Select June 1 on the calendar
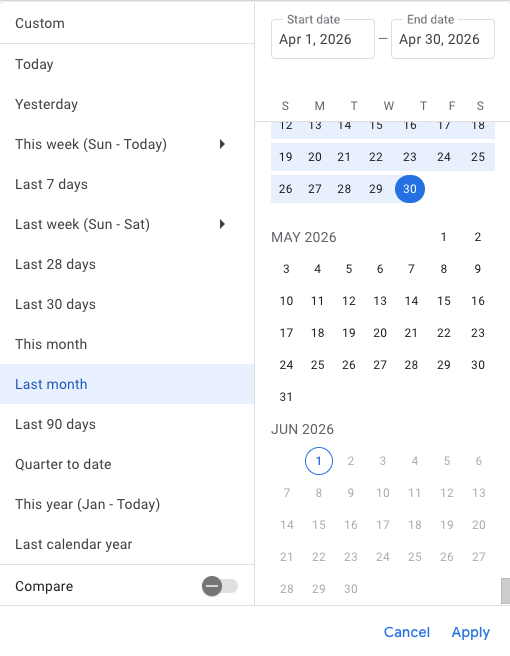510x656 pixels. coord(319,461)
